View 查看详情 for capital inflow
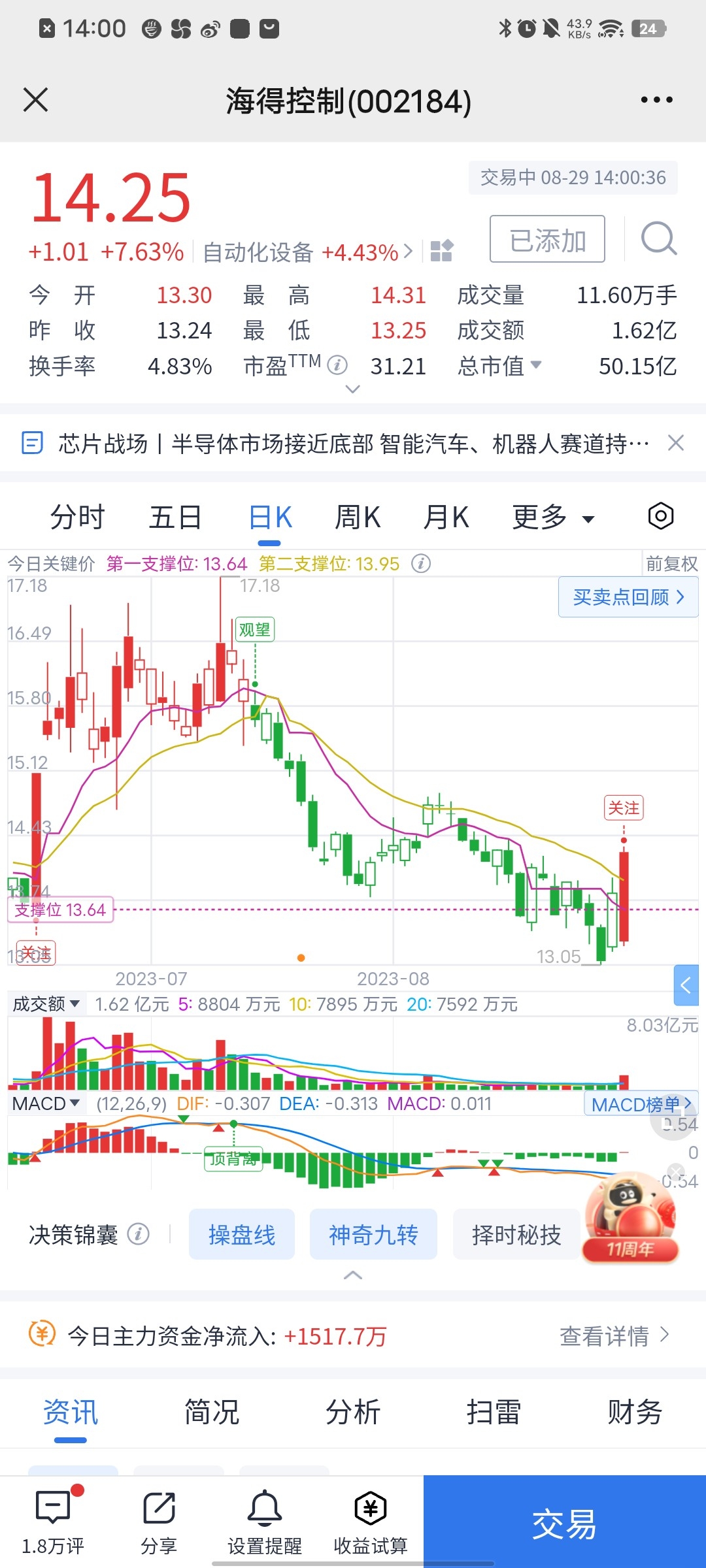706x1568 pixels. (614, 1335)
